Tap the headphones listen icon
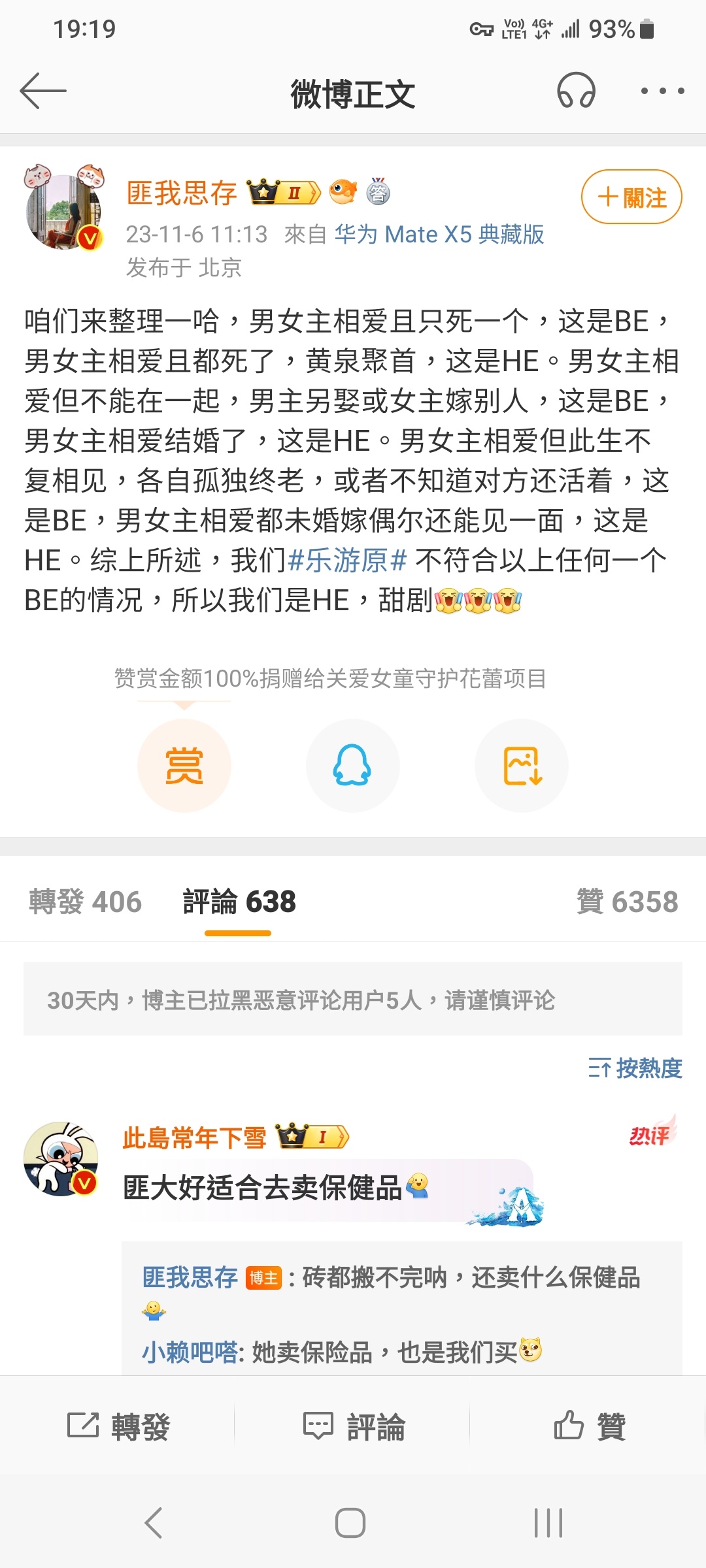Image resolution: width=706 pixels, height=1568 pixels. [x=576, y=91]
